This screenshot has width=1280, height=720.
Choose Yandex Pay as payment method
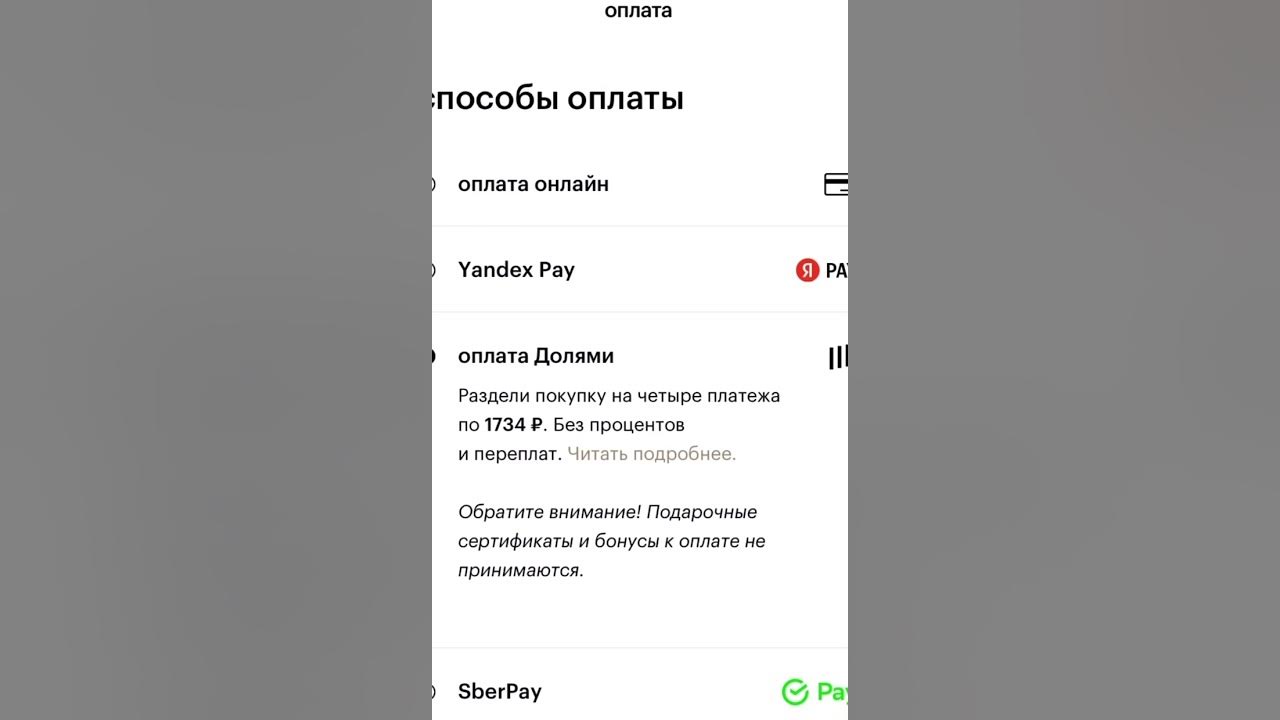pyautogui.click(x=516, y=270)
